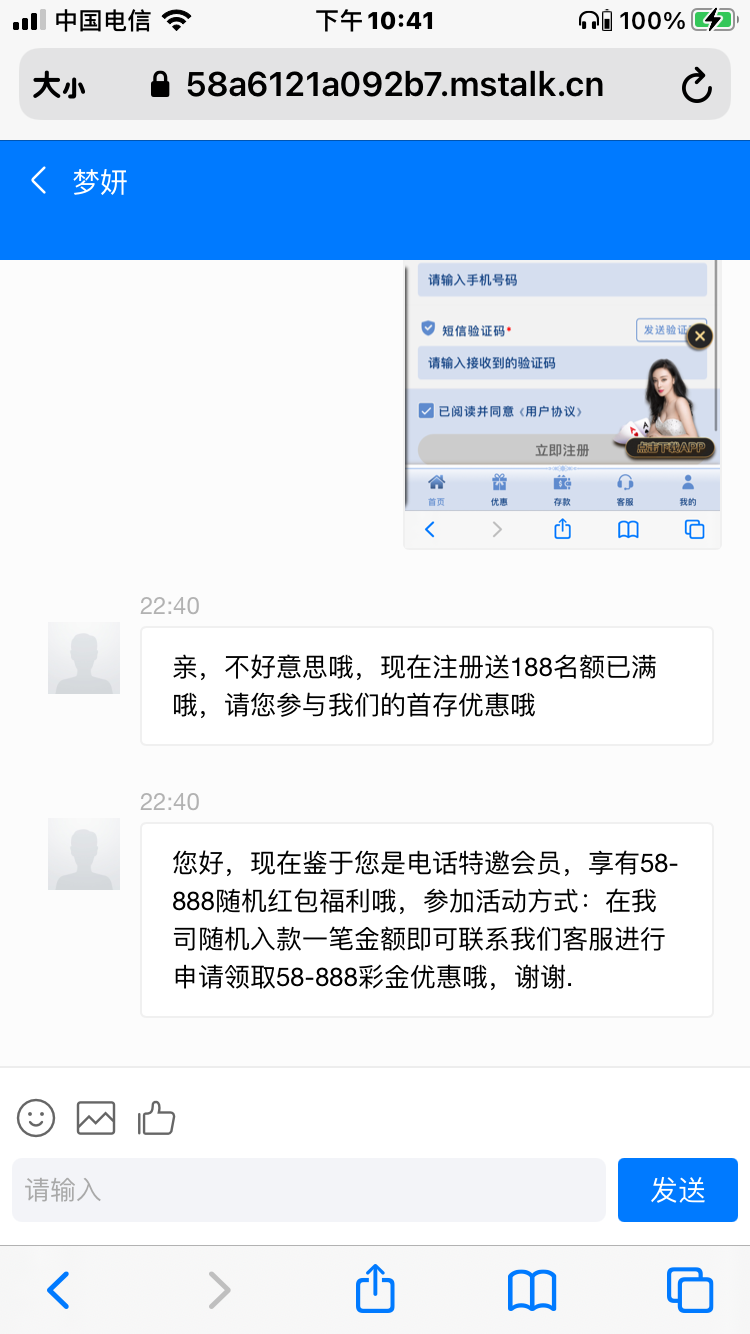Tap the 发送 send button
The height and width of the screenshot is (1334, 750).
click(677, 1190)
